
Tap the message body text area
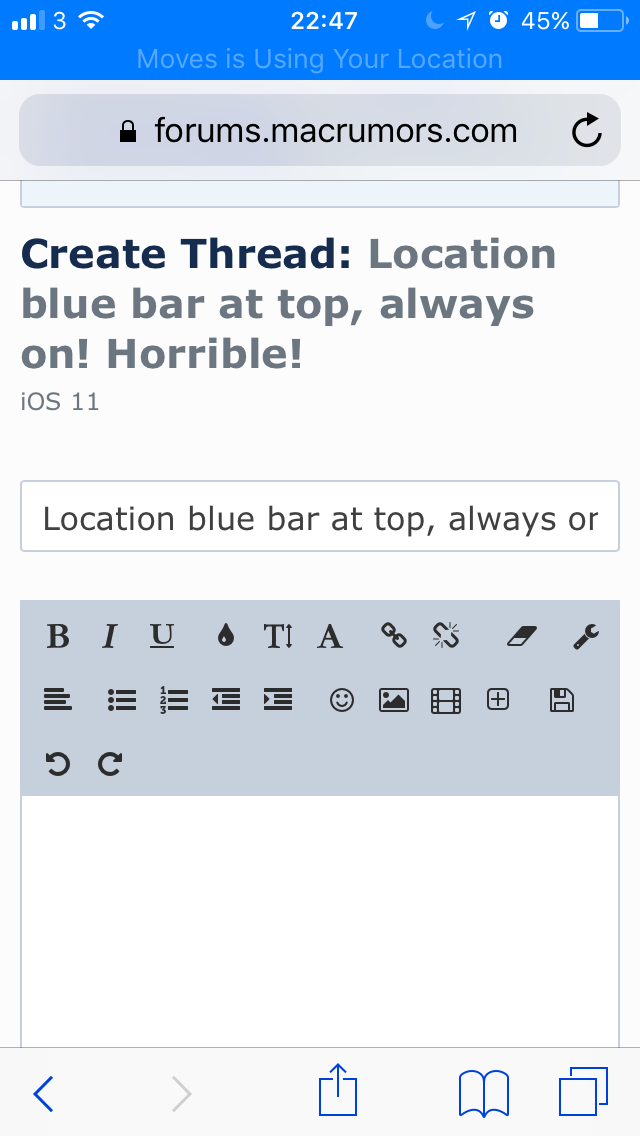pyautogui.click(x=320, y=922)
